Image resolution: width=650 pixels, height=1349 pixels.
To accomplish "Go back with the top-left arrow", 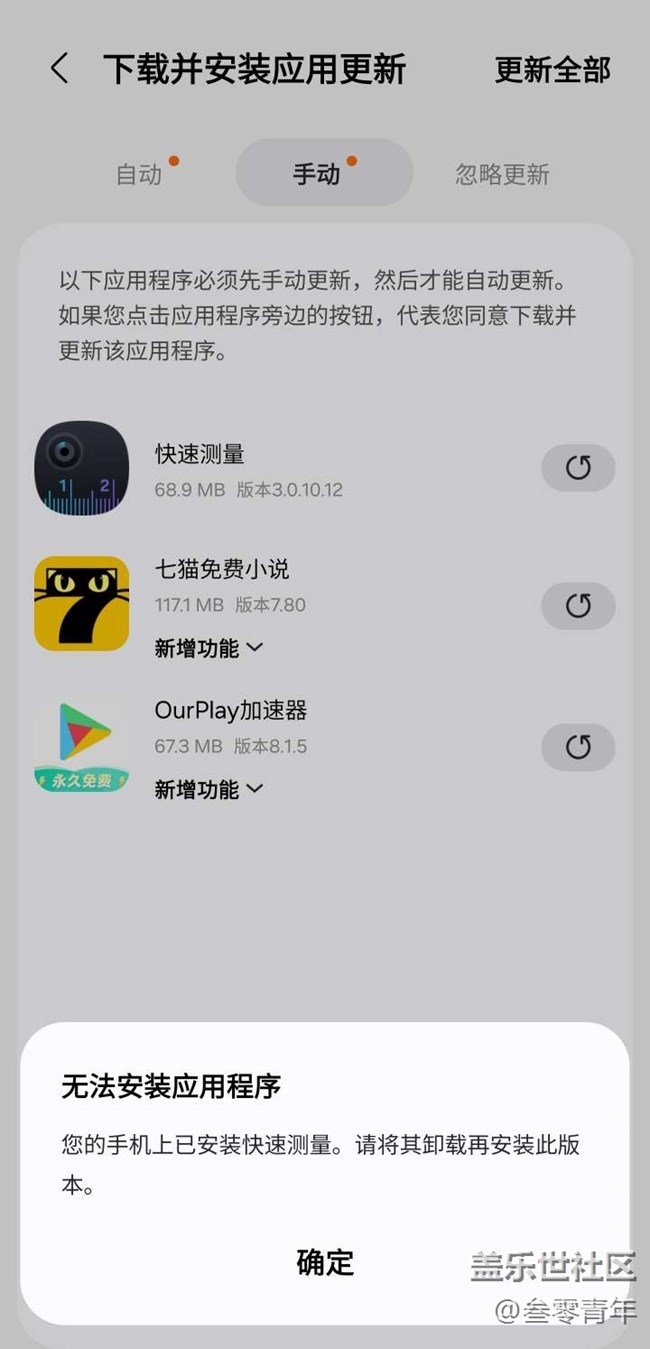I will [59, 69].
